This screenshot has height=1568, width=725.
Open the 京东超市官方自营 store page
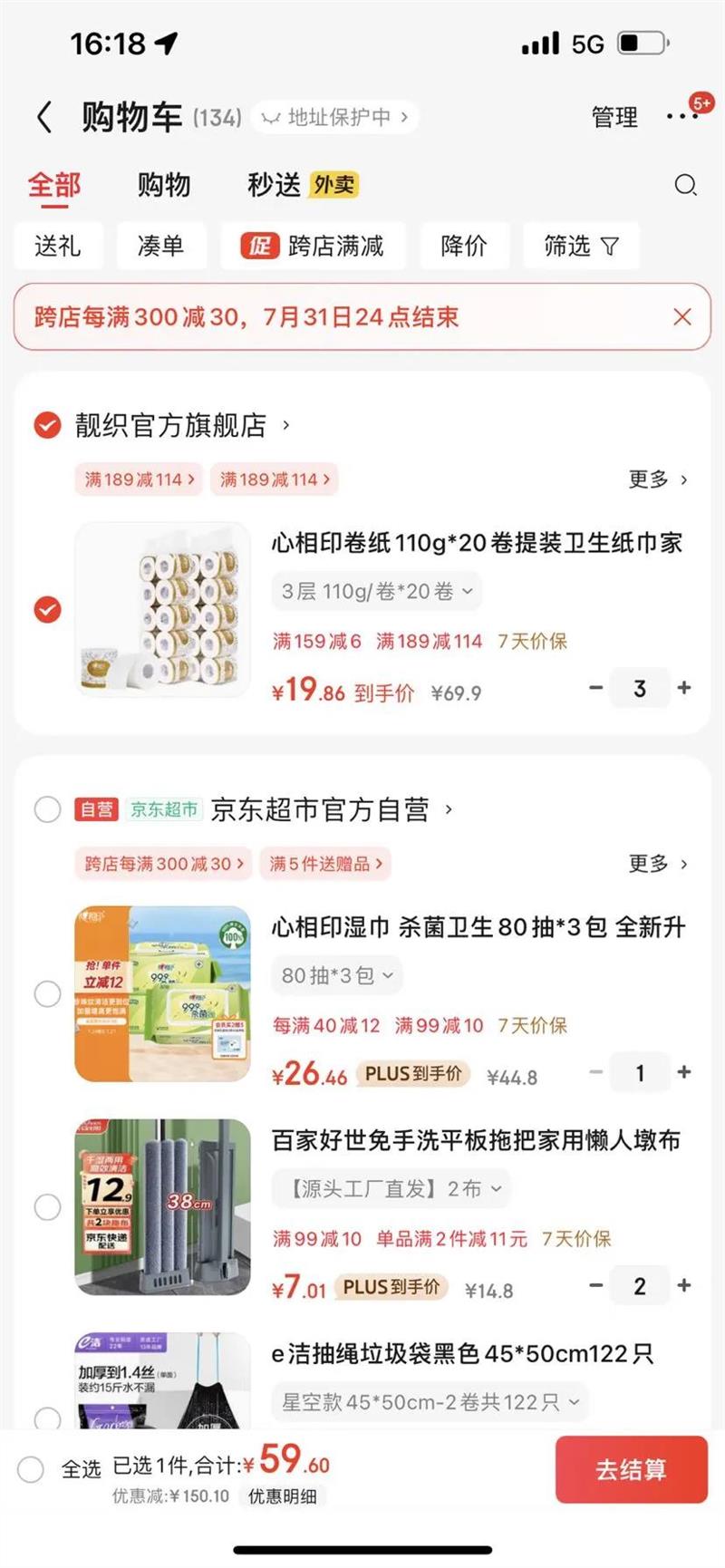coord(320,809)
